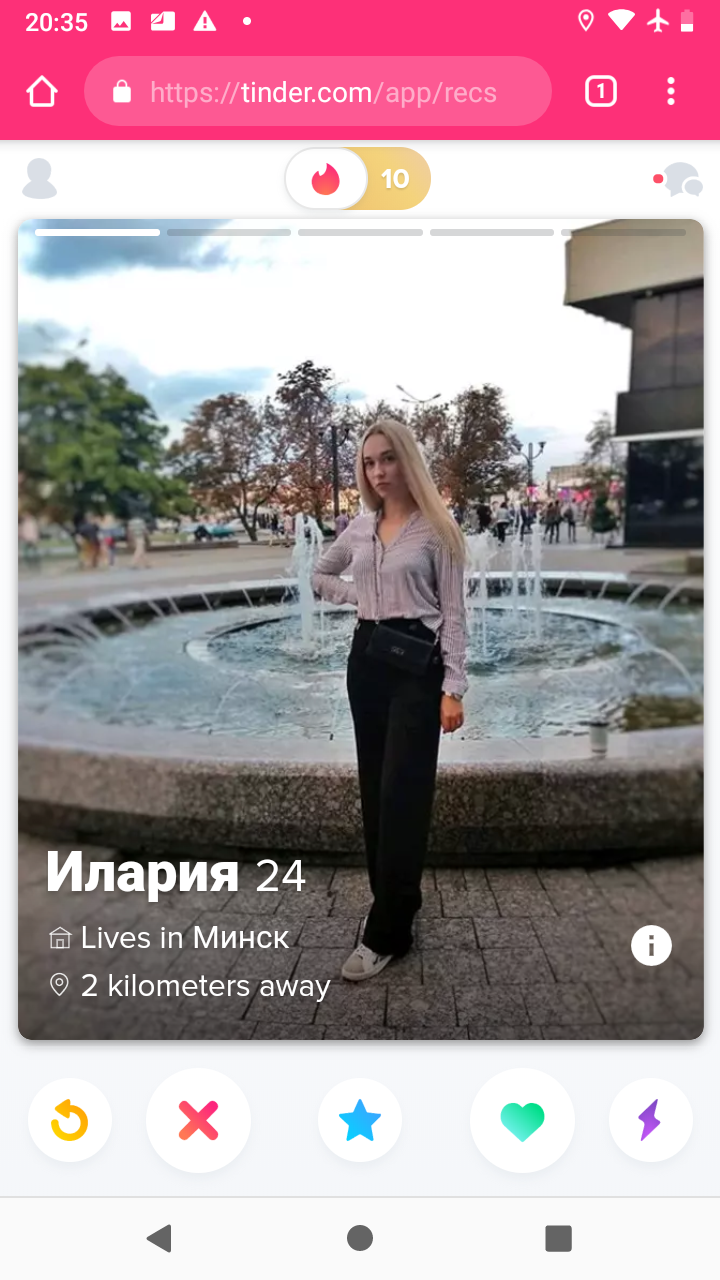This screenshot has width=720, height=1280.
Task: Send a Super Like star
Action: click(x=360, y=1121)
